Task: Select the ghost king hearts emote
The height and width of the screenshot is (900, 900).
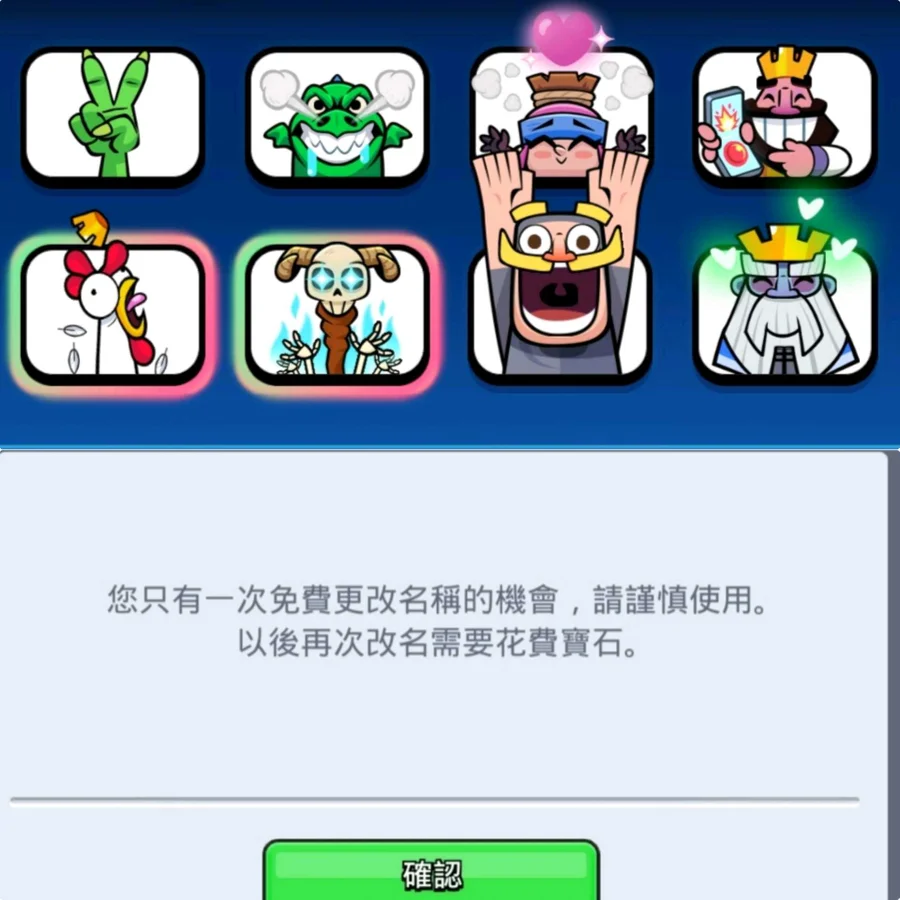Action: coord(785,312)
